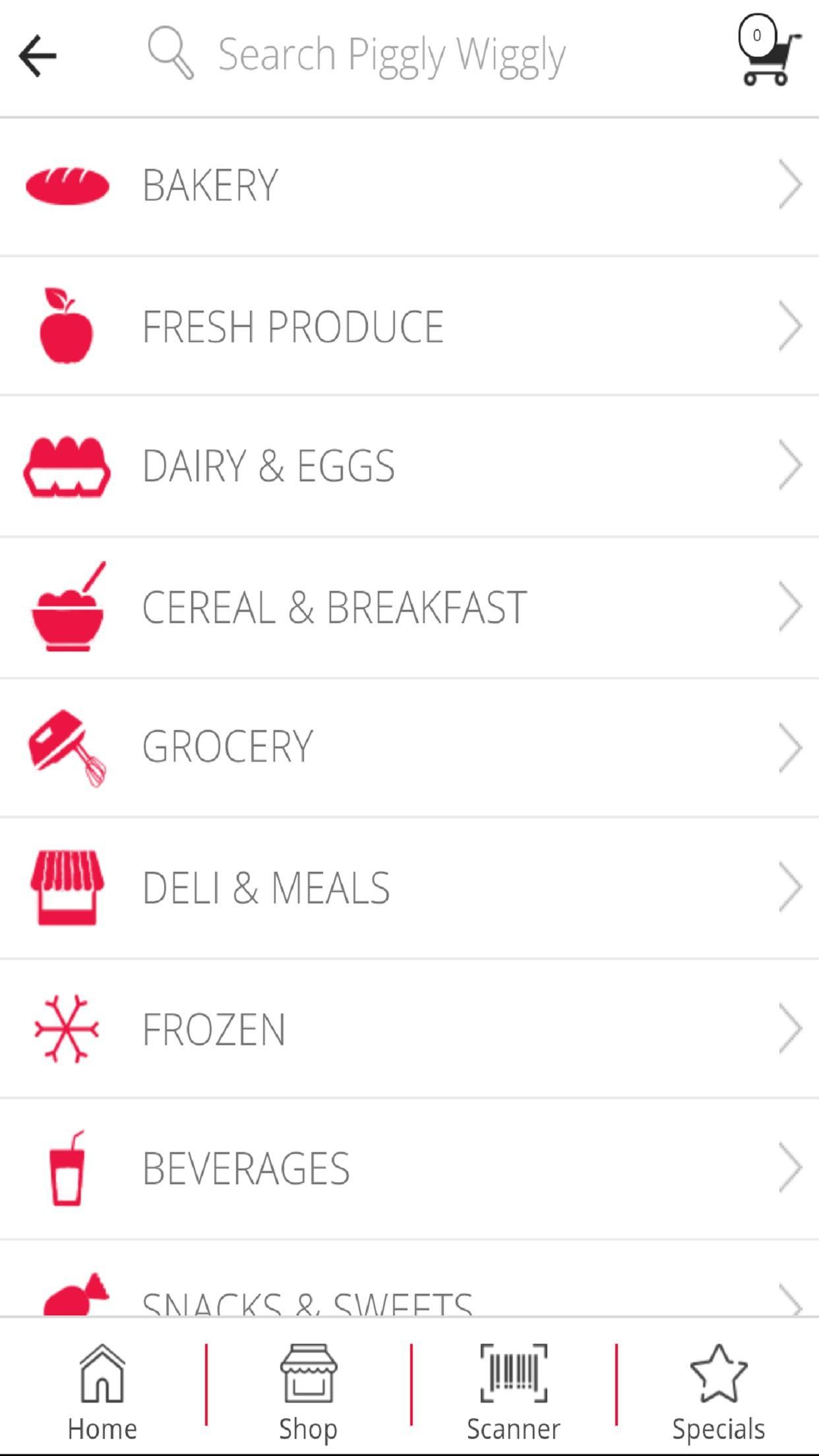Open the Bakery category

pos(409,185)
